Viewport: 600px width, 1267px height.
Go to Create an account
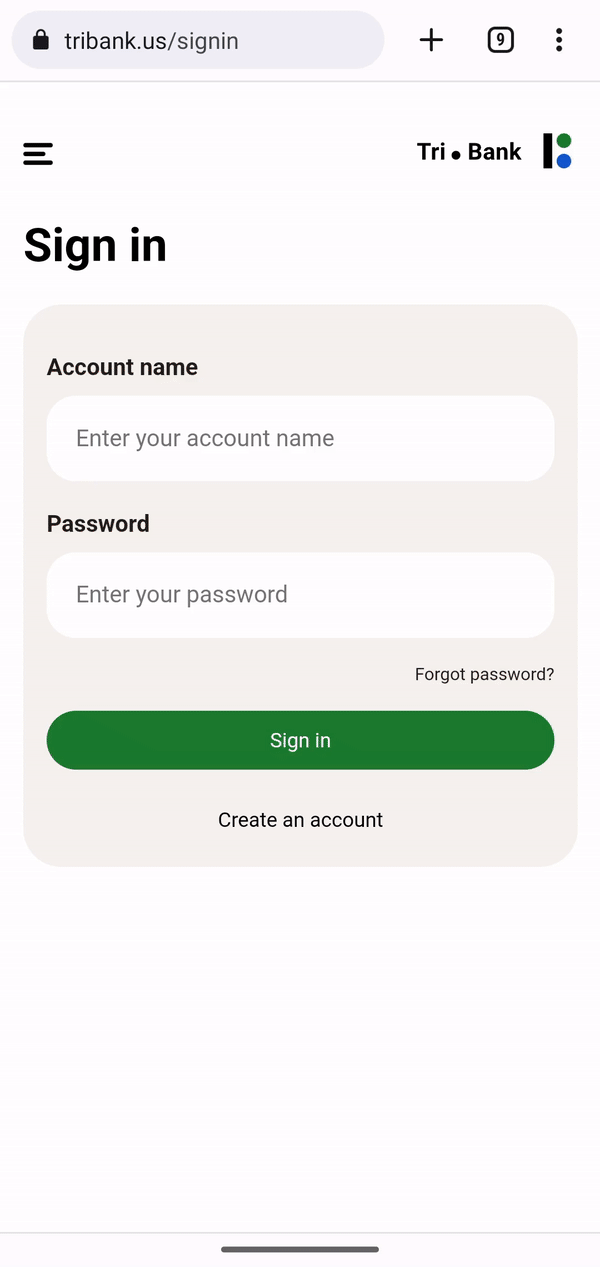point(300,820)
